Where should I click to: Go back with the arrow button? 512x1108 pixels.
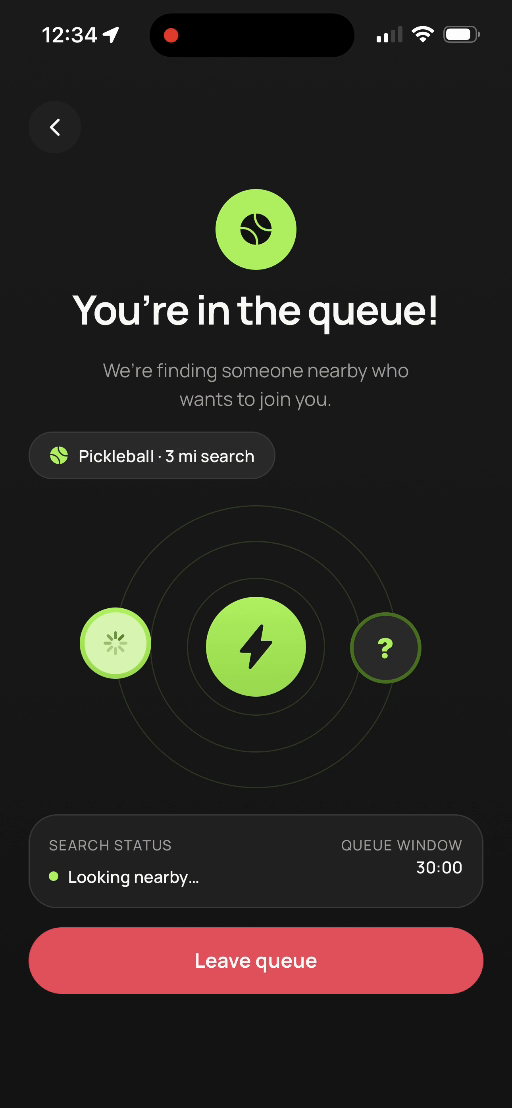click(55, 127)
